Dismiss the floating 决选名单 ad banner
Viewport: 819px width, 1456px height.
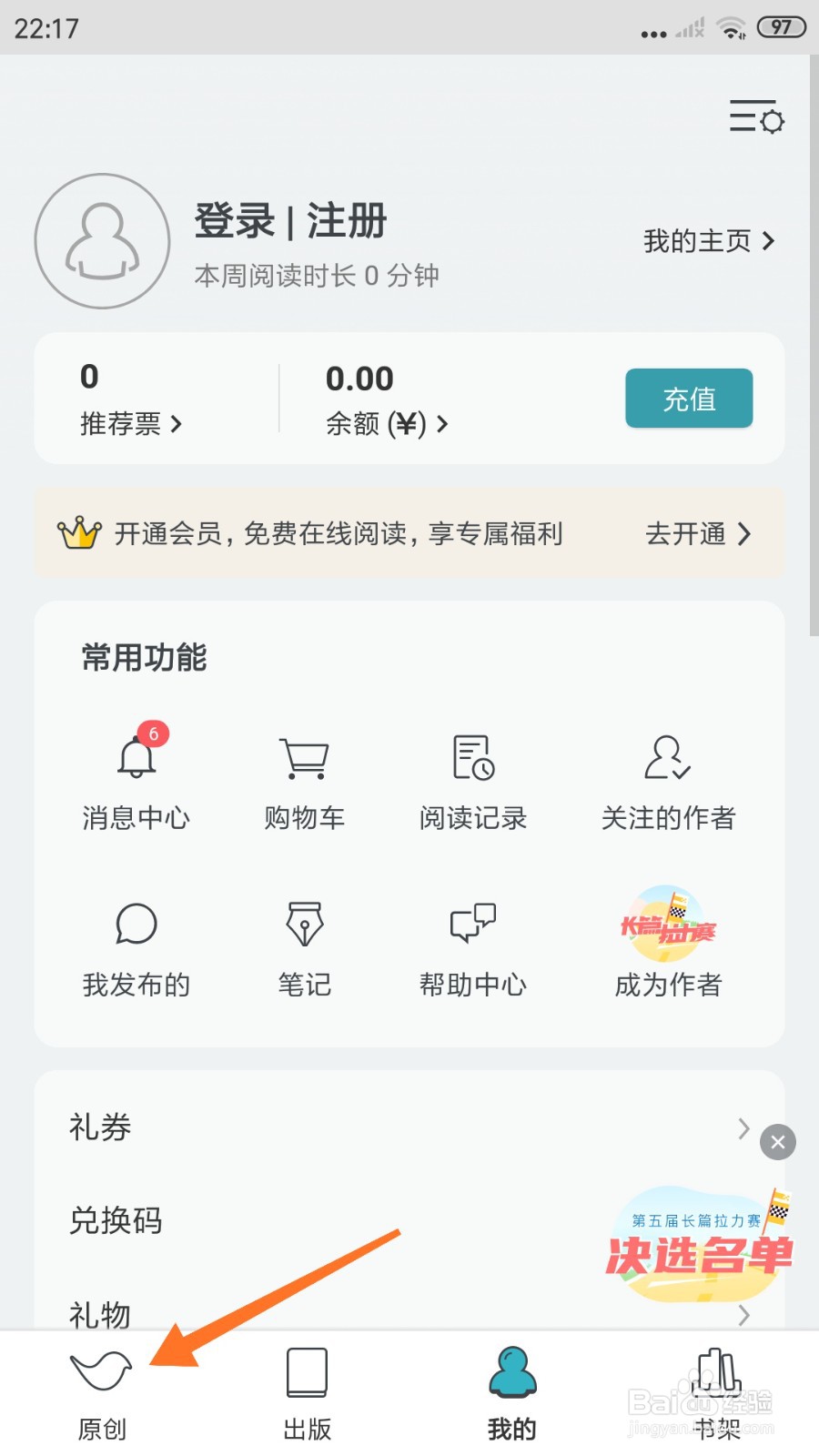[777, 1142]
